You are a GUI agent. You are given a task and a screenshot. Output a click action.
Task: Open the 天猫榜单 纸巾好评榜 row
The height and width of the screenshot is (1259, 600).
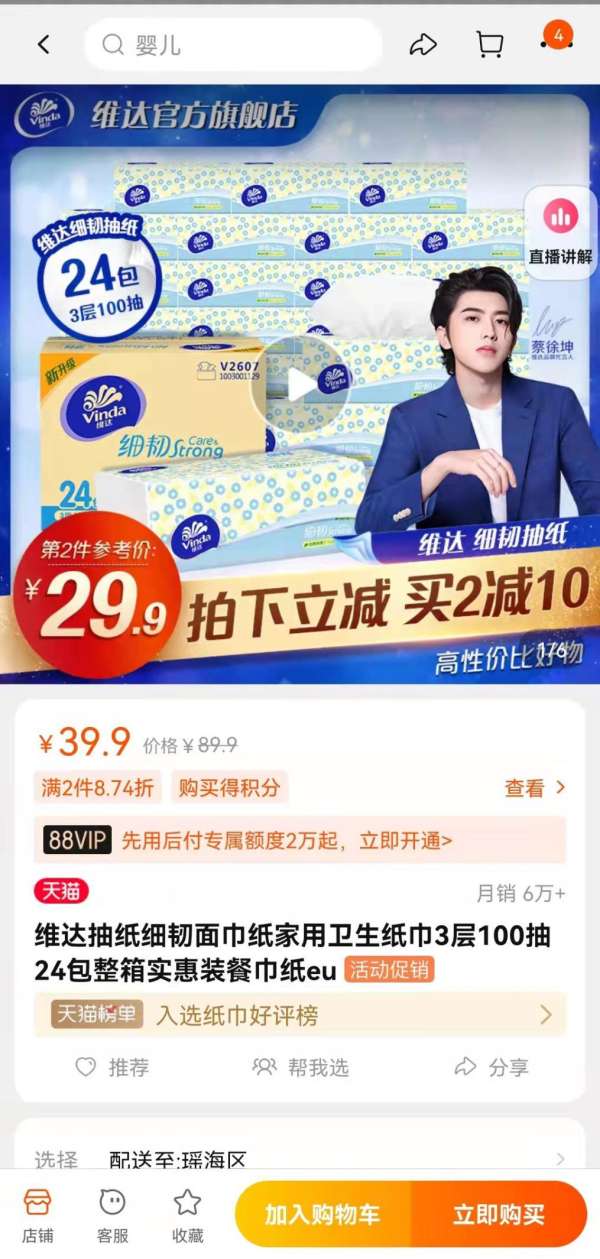tap(300, 1016)
